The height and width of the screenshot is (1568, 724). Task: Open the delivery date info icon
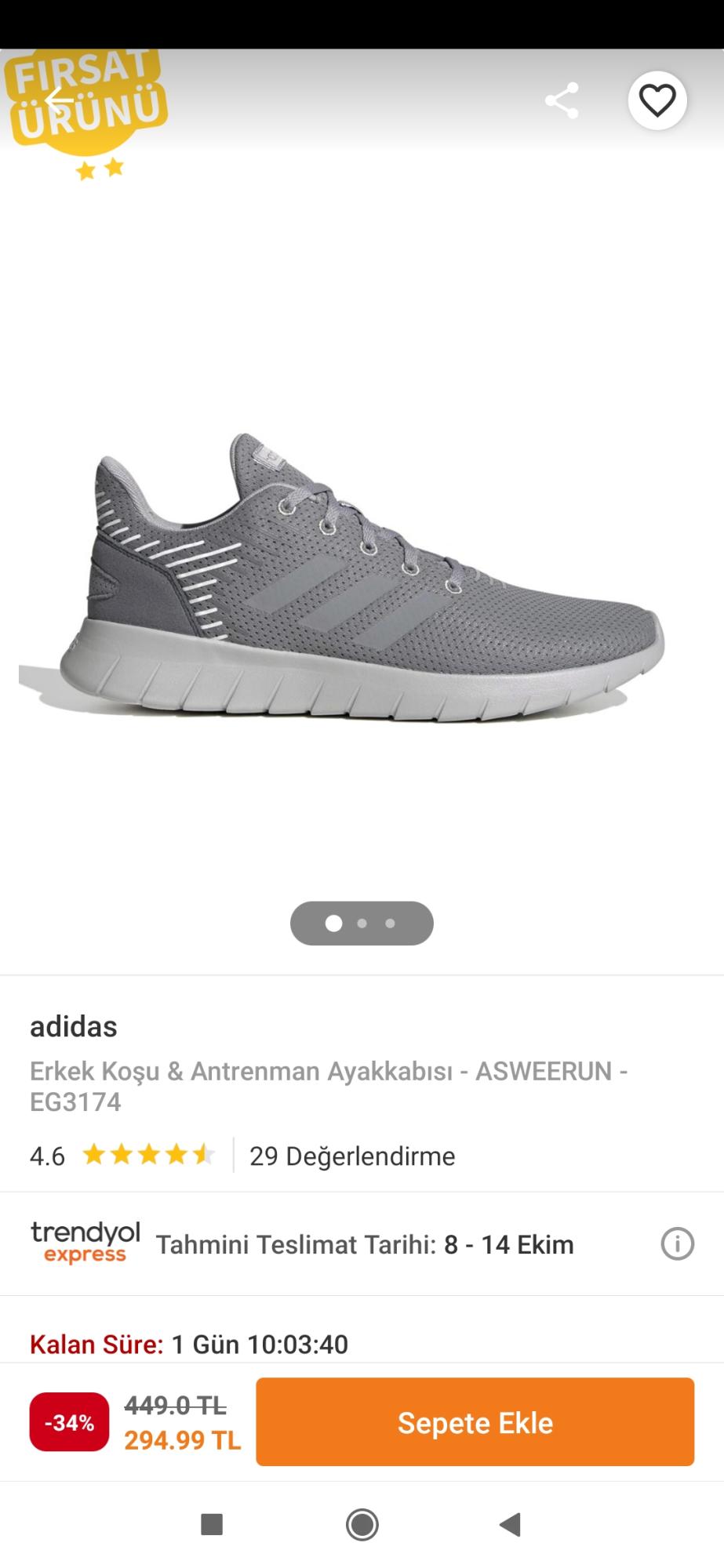pos(678,1243)
